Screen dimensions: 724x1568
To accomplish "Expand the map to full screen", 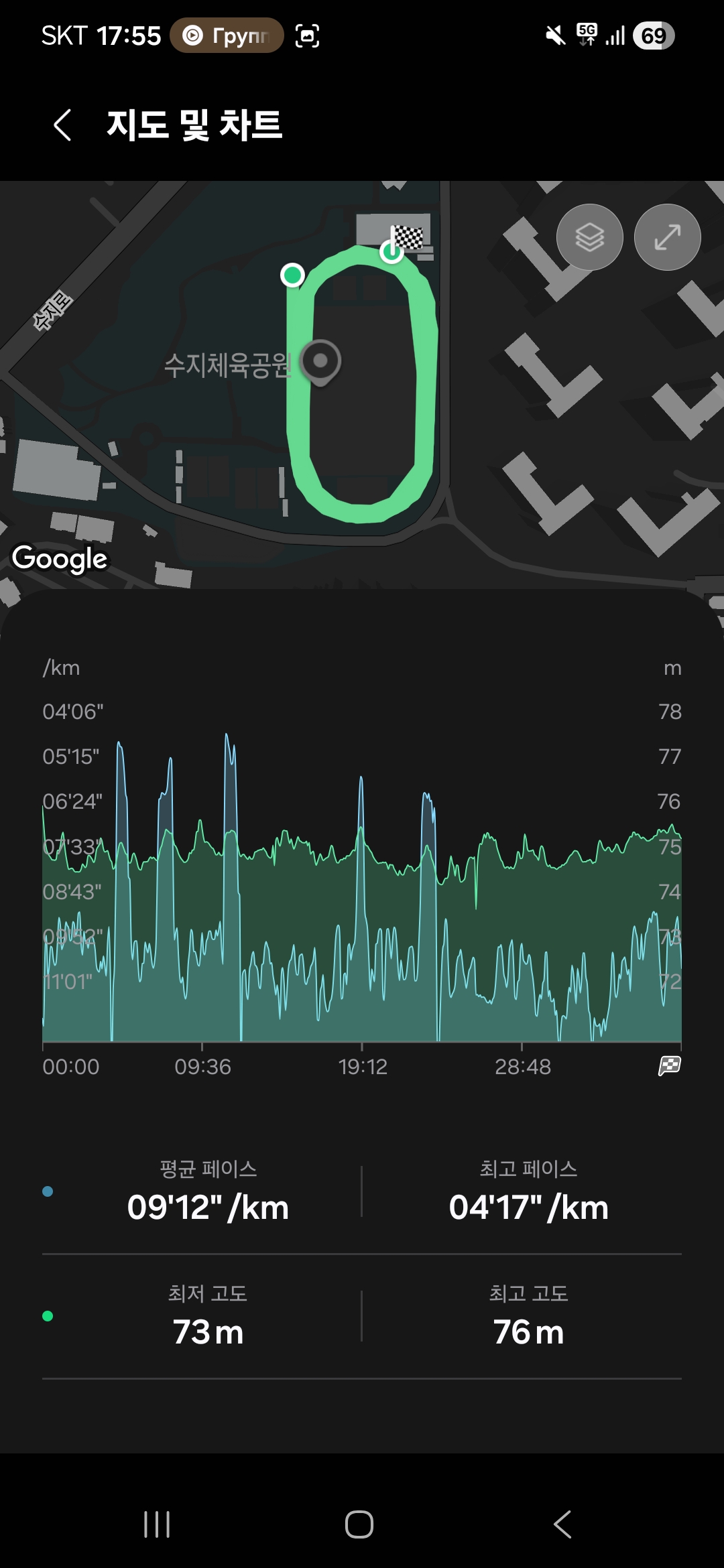I will [x=667, y=237].
